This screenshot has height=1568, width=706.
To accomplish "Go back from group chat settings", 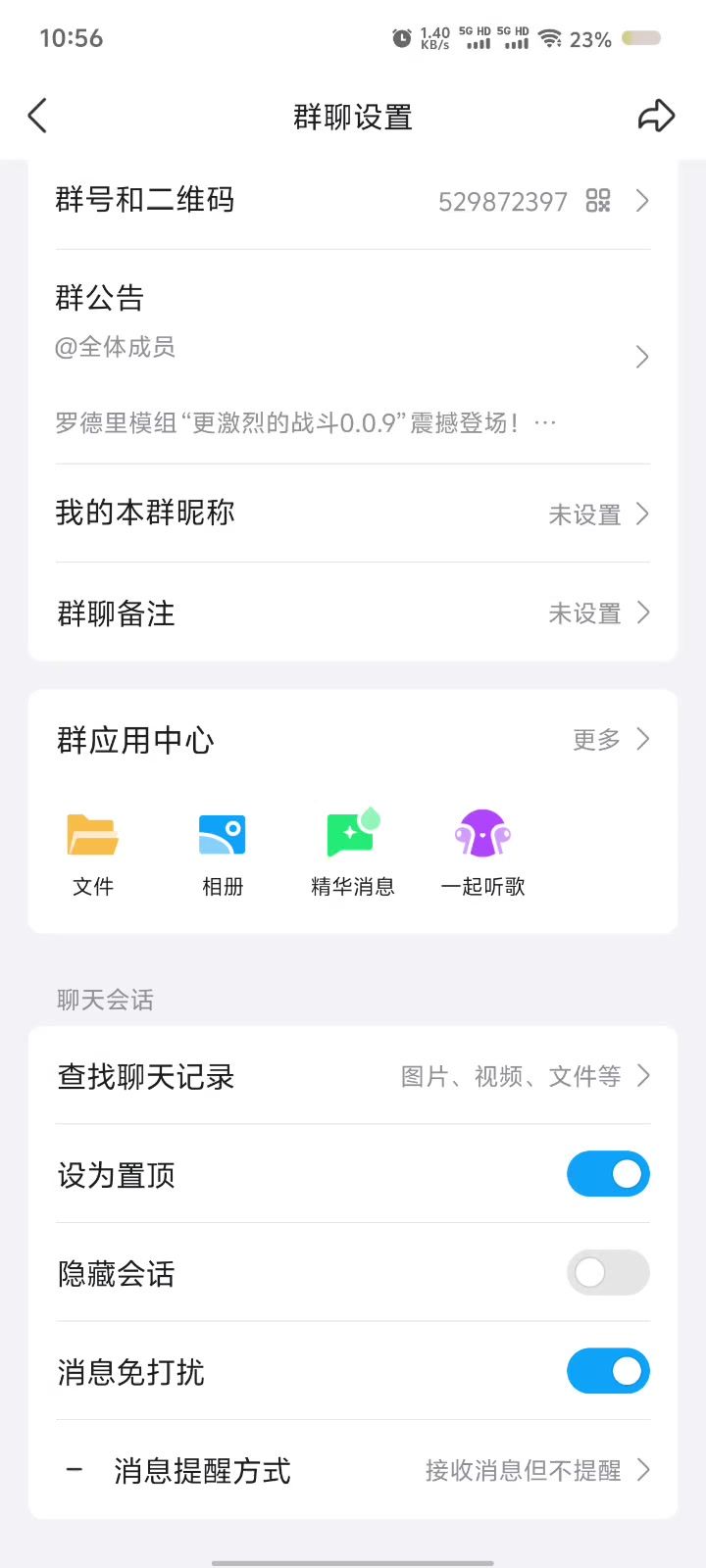I will click(x=37, y=117).
